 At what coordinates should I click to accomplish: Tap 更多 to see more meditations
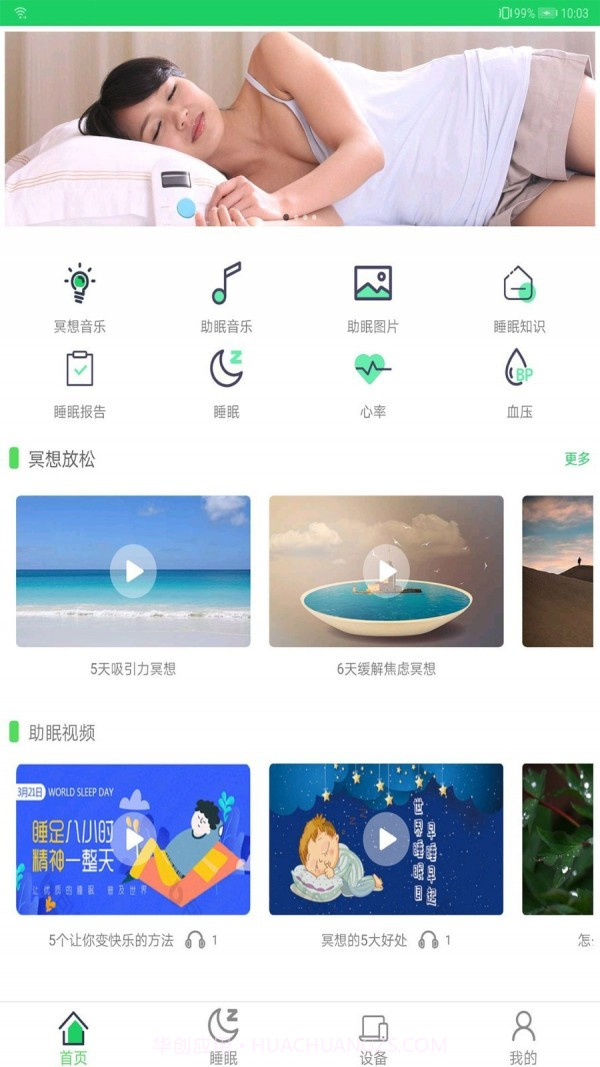577,459
